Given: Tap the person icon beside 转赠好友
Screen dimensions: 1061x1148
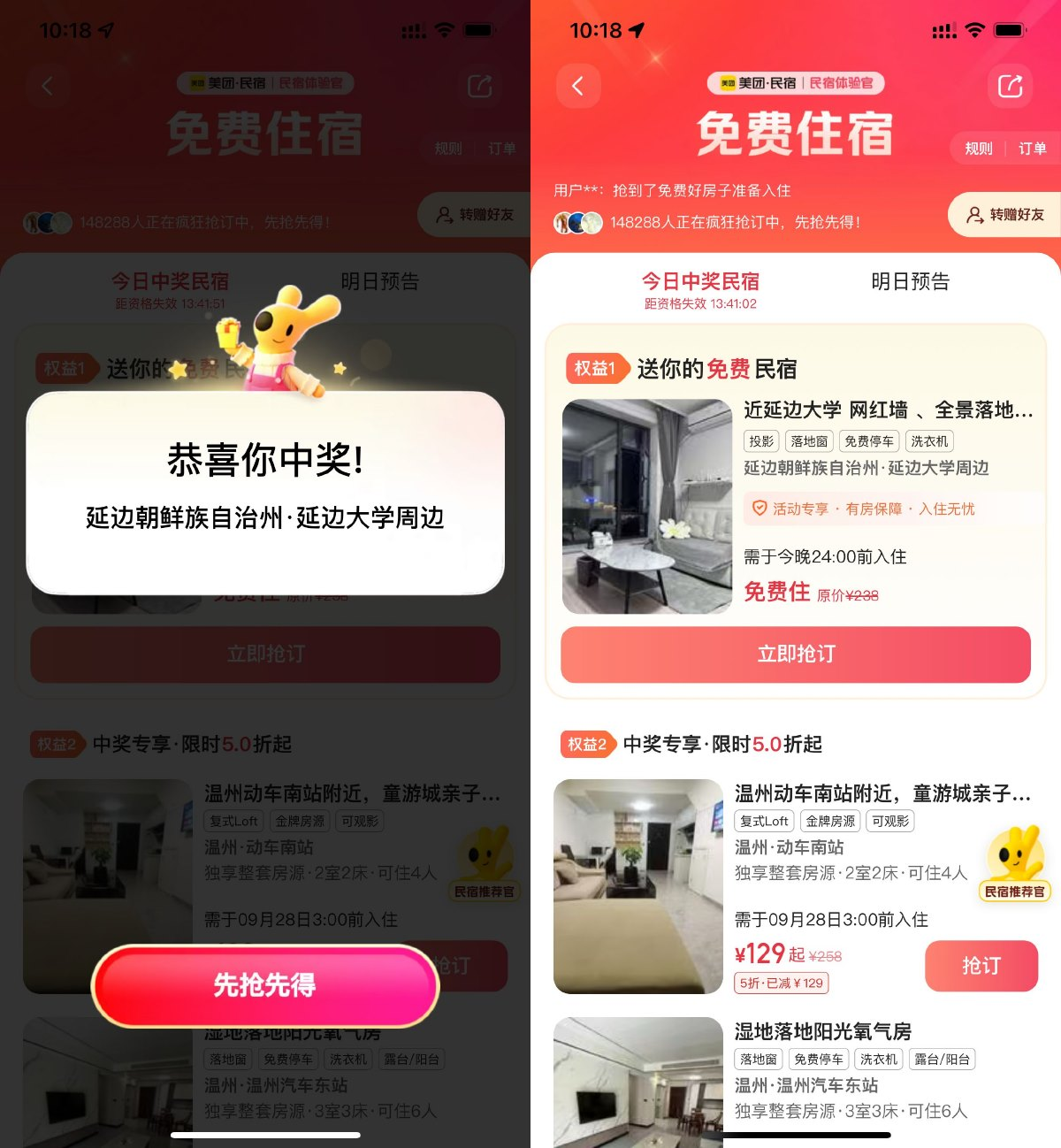Looking at the screenshot, I should click(976, 215).
